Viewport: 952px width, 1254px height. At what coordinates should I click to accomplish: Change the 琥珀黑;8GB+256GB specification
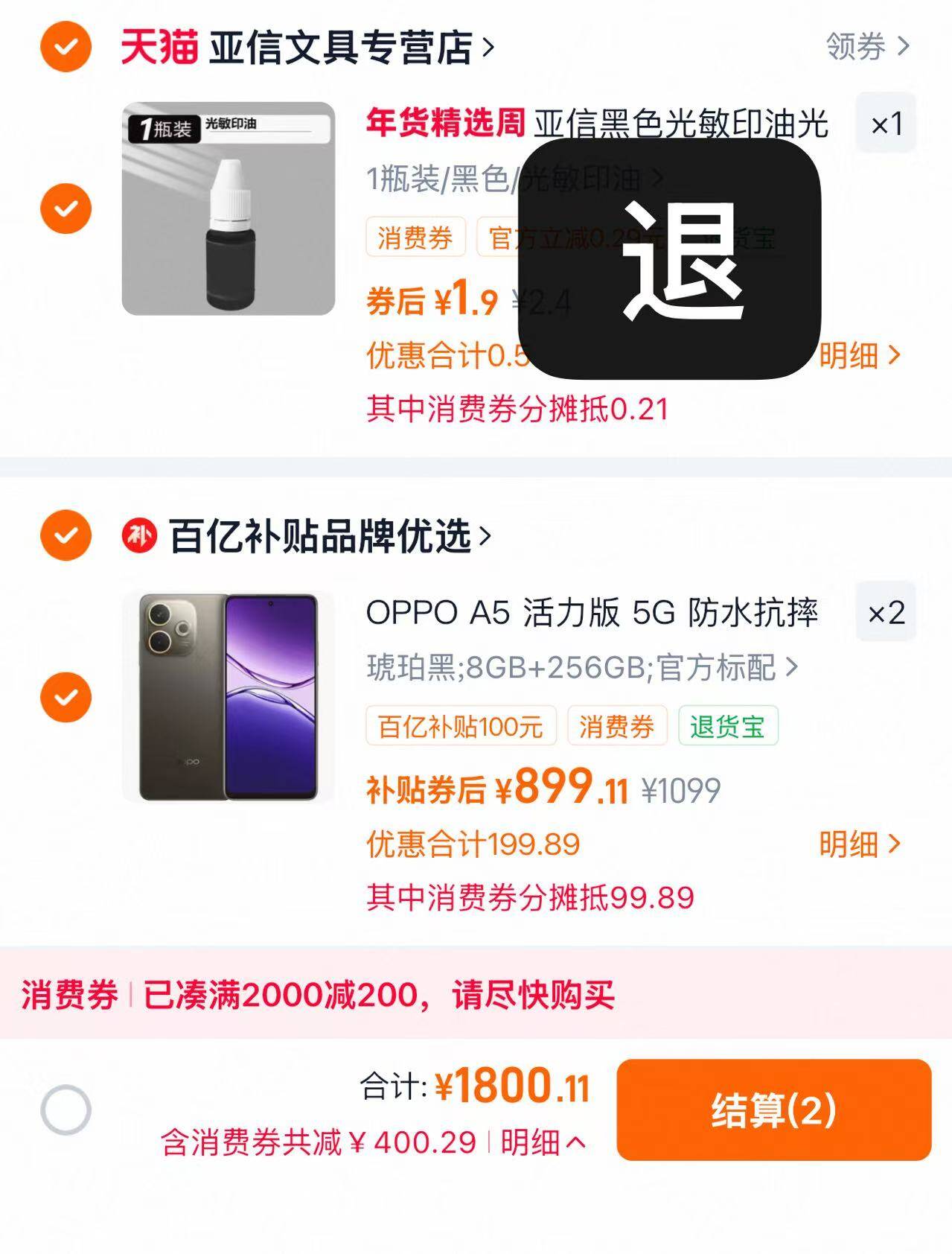(x=582, y=667)
